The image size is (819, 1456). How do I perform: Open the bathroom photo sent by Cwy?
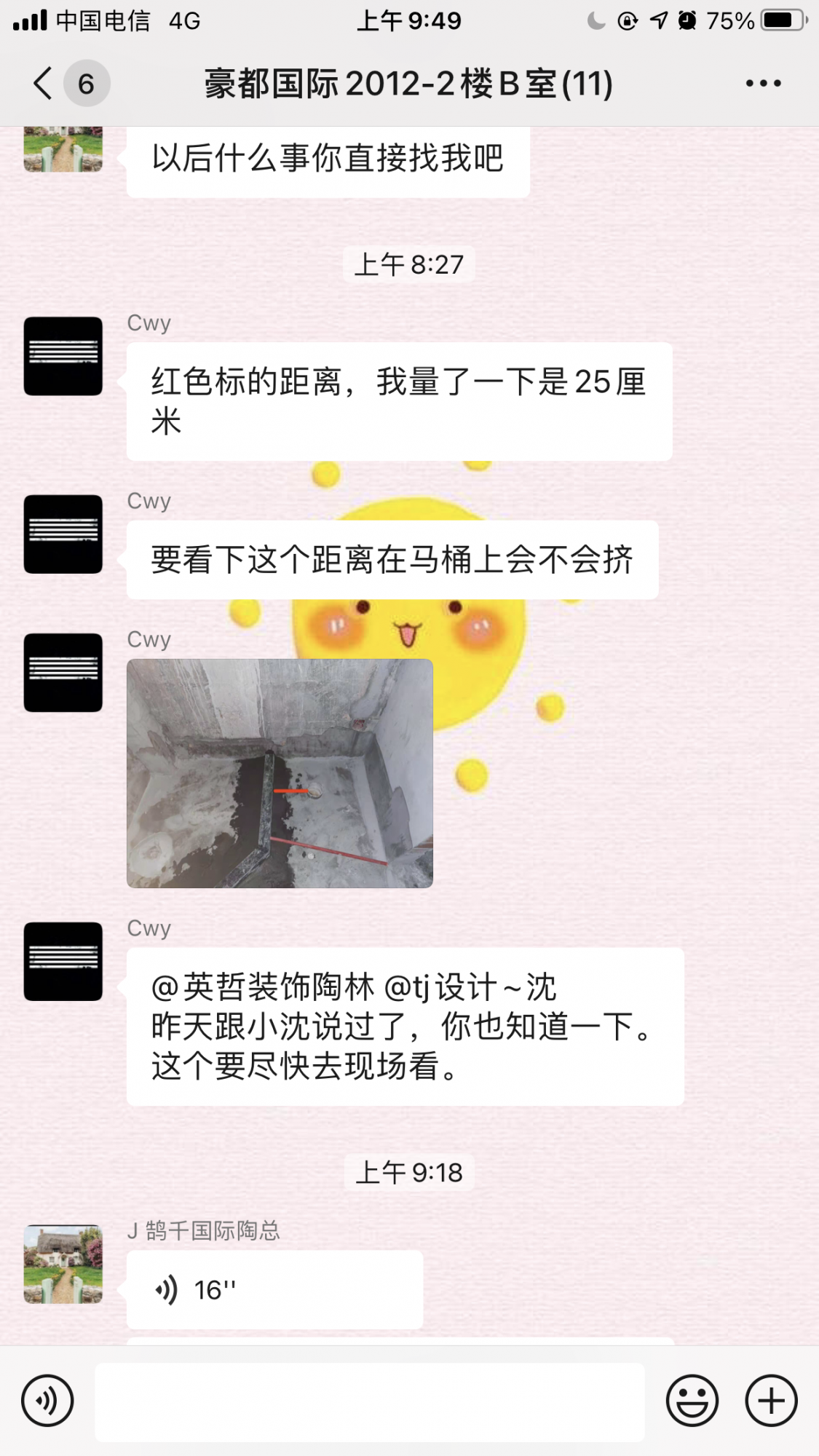280,773
